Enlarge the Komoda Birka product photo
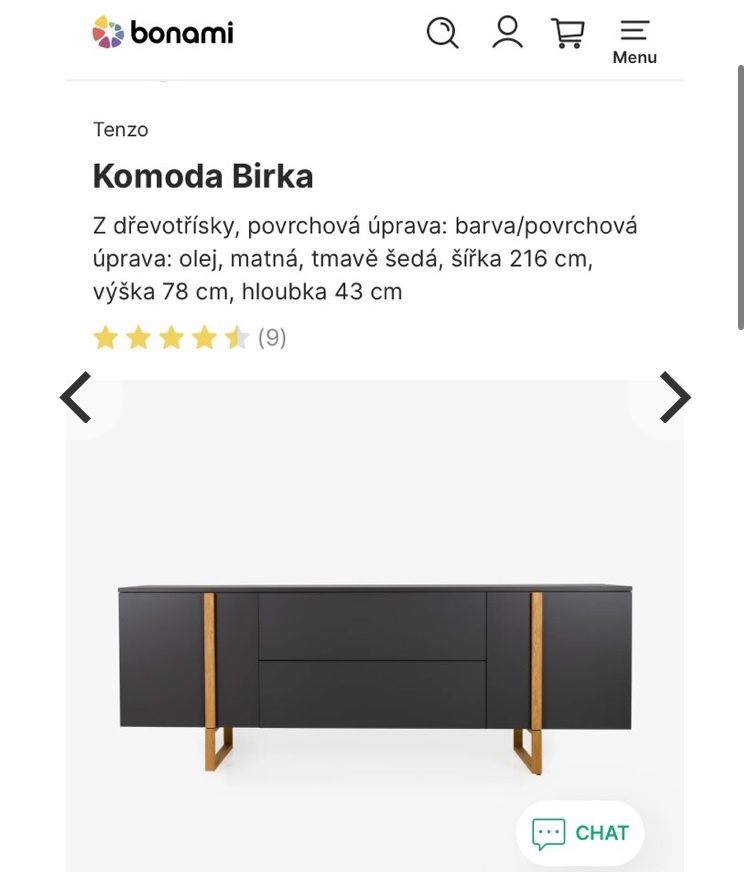Image resolution: width=750 pixels, height=872 pixels. pos(375,670)
